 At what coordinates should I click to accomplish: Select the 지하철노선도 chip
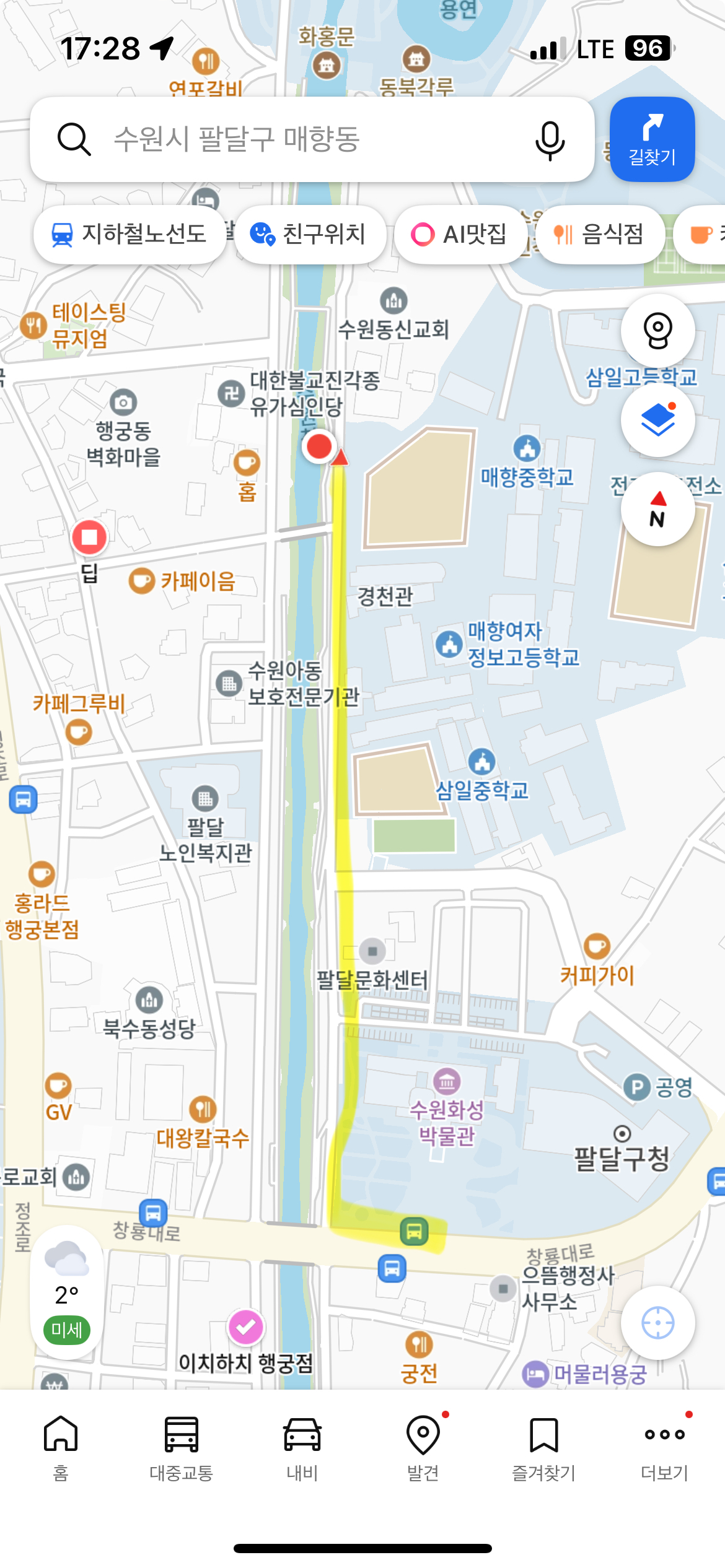click(130, 235)
